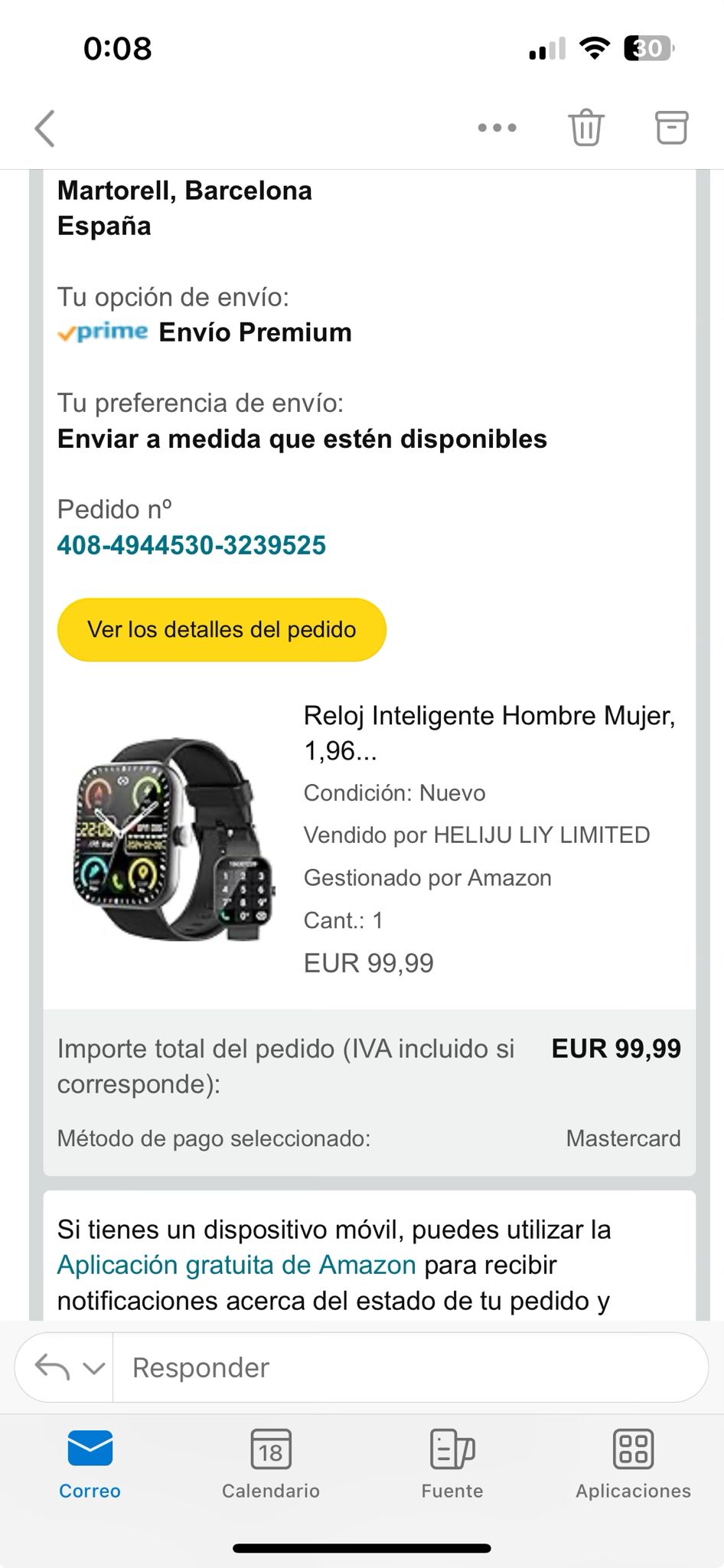Open order number 408-4944530-3239525 link

tap(191, 545)
